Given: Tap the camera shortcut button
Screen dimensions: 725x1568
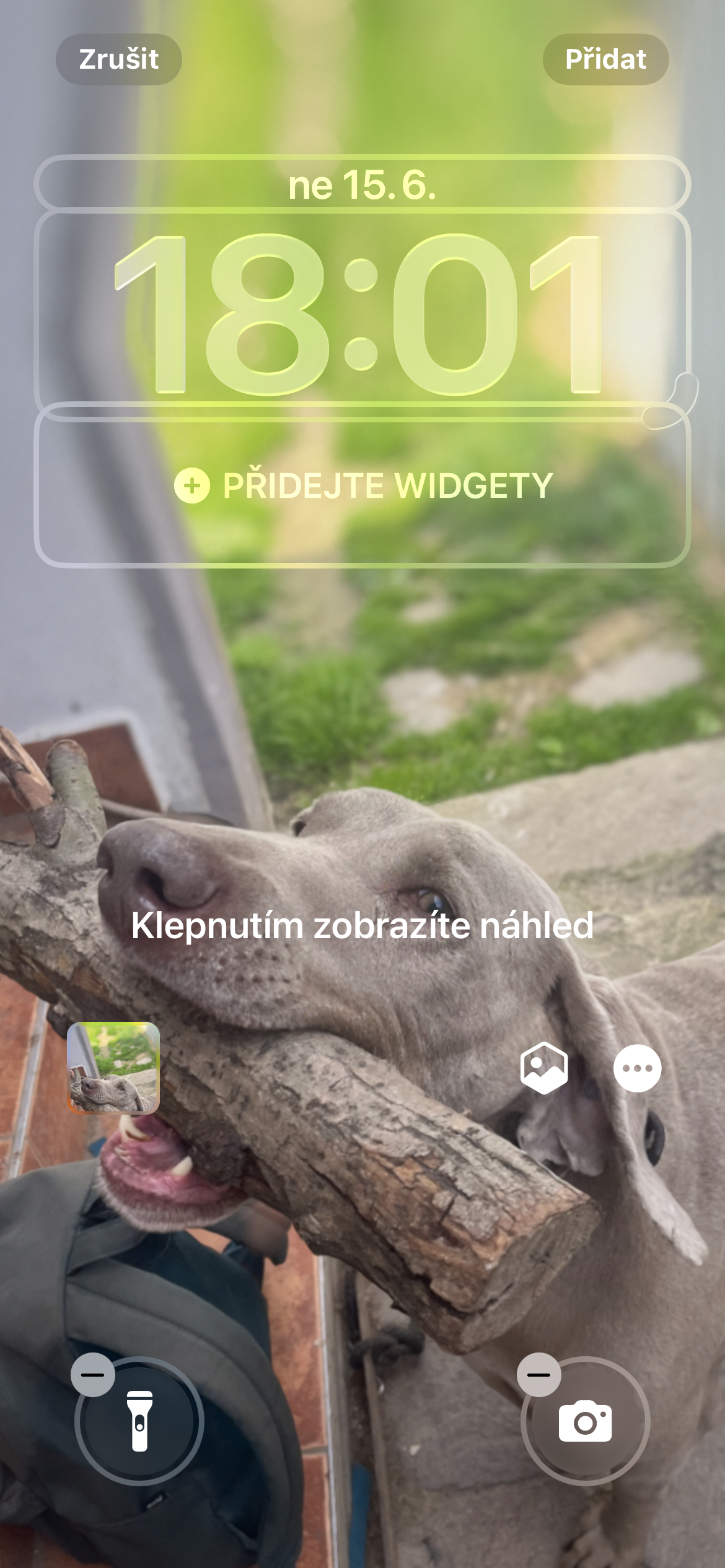Looking at the screenshot, I should point(586,1422).
